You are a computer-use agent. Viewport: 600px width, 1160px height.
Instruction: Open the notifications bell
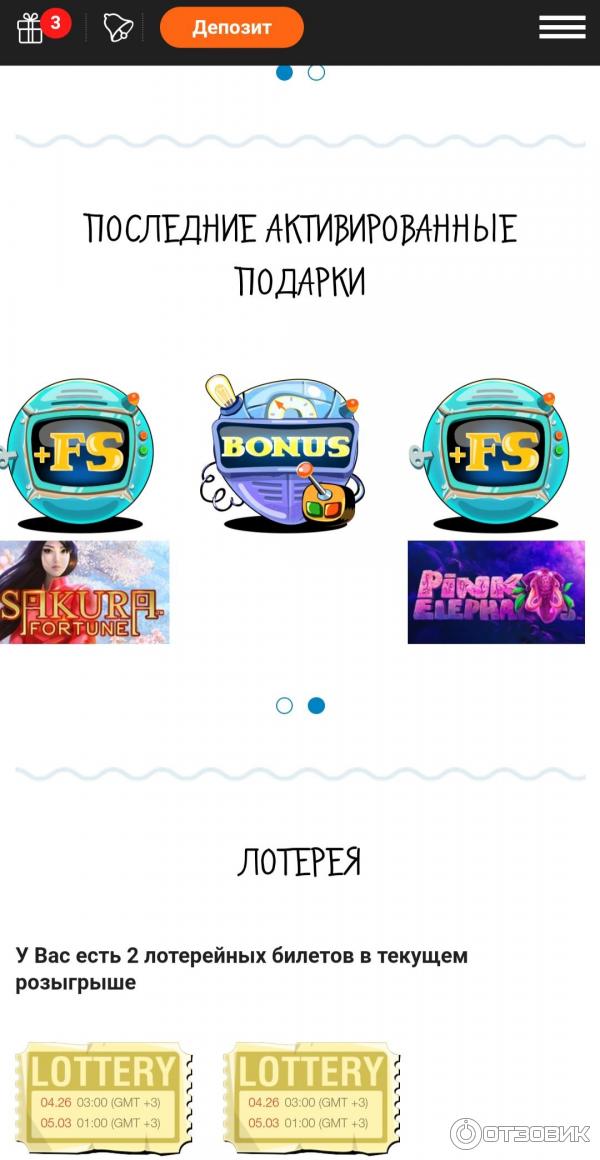[118, 27]
